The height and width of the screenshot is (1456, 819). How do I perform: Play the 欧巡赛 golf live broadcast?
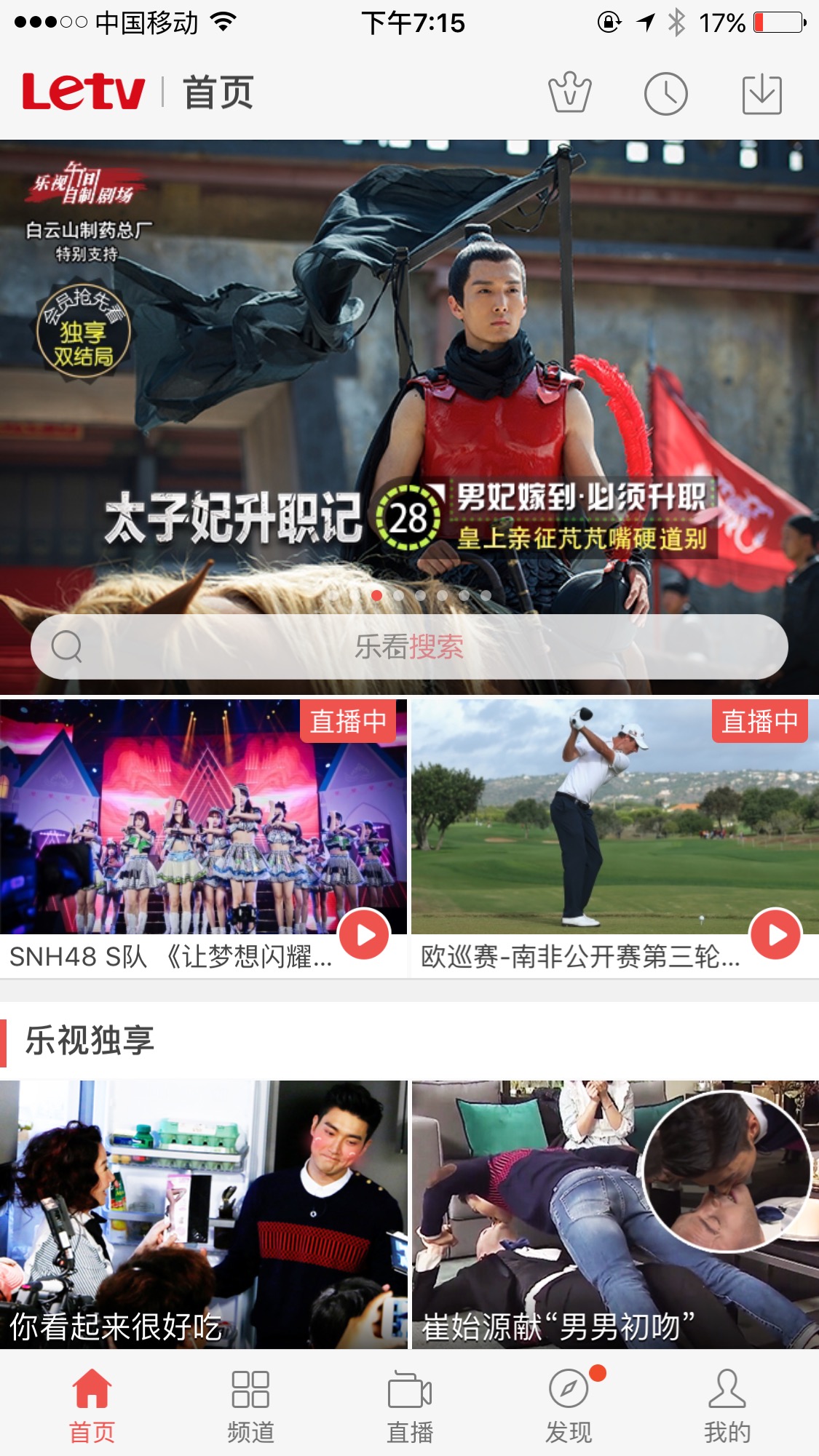click(x=776, y=935)
